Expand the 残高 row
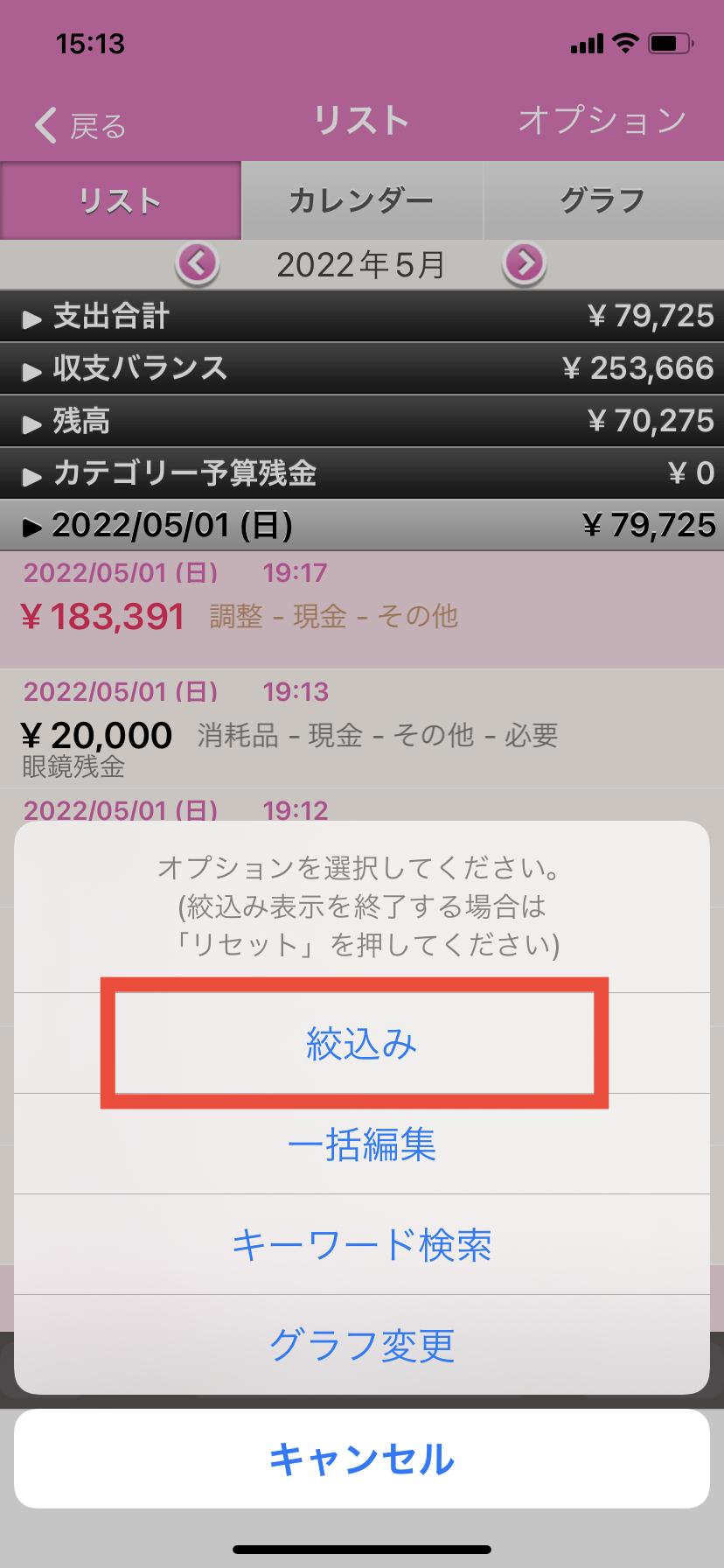The width and height of the screenshot is (724, 1568). point(361,421)
